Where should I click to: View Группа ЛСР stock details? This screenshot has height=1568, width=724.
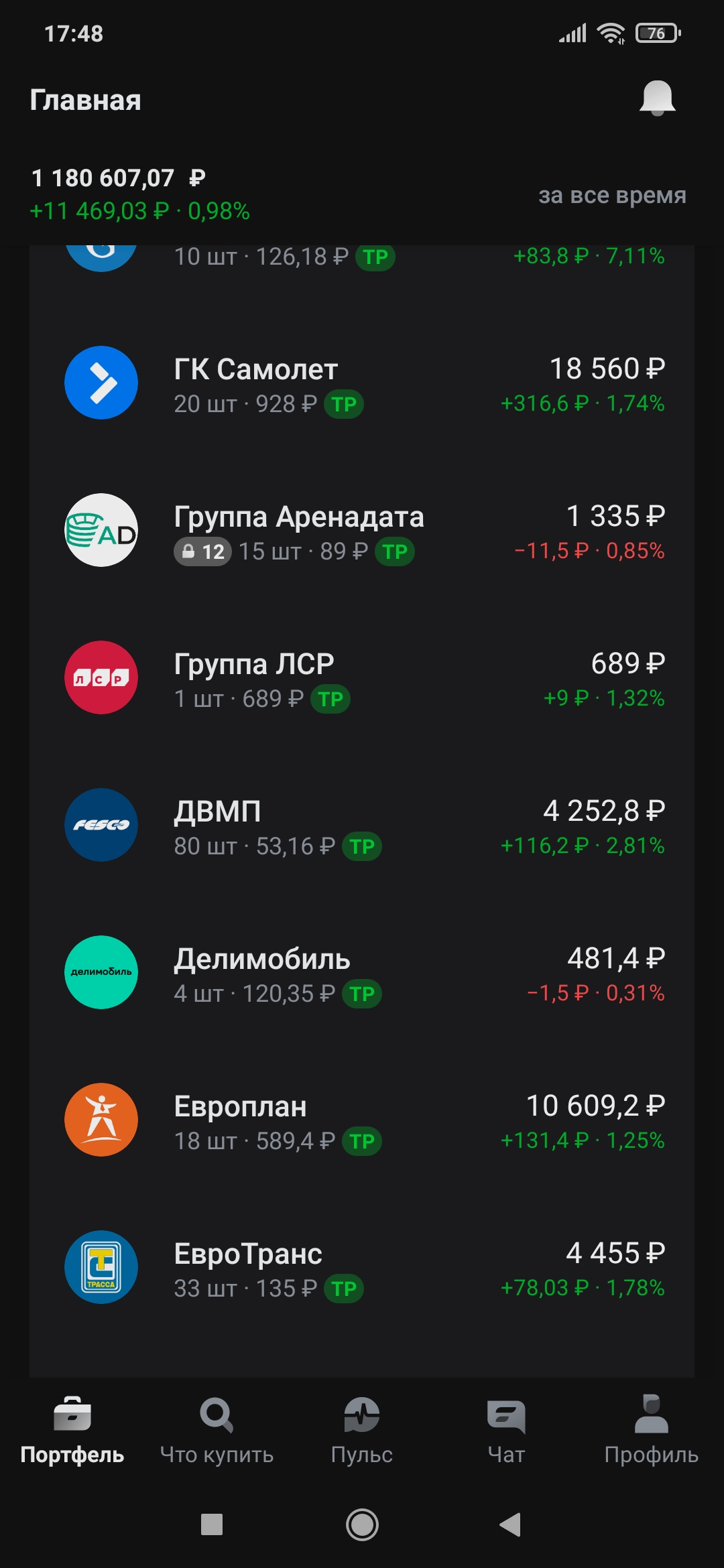(x=362, y=679)
